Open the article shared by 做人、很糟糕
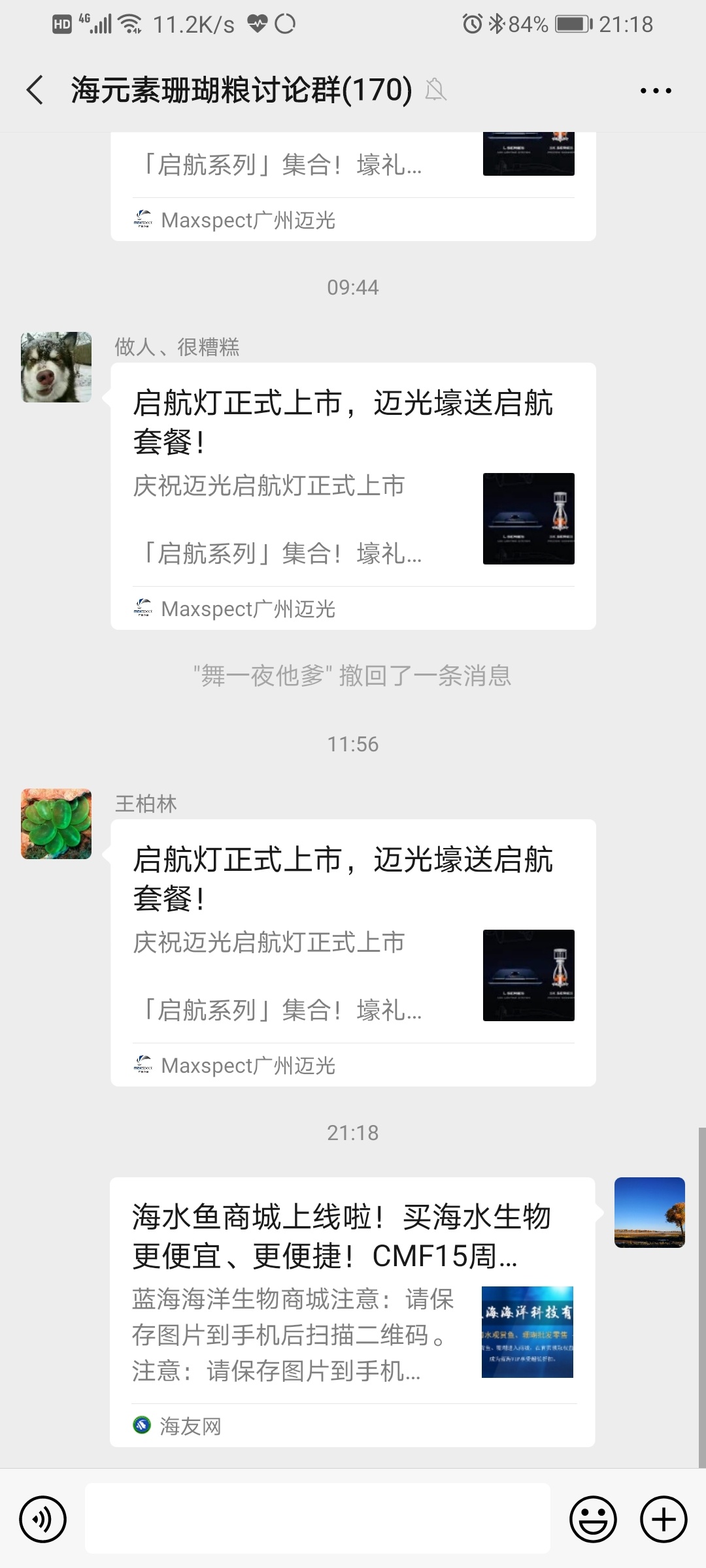The image size is (706, 1568). (353, 497)
